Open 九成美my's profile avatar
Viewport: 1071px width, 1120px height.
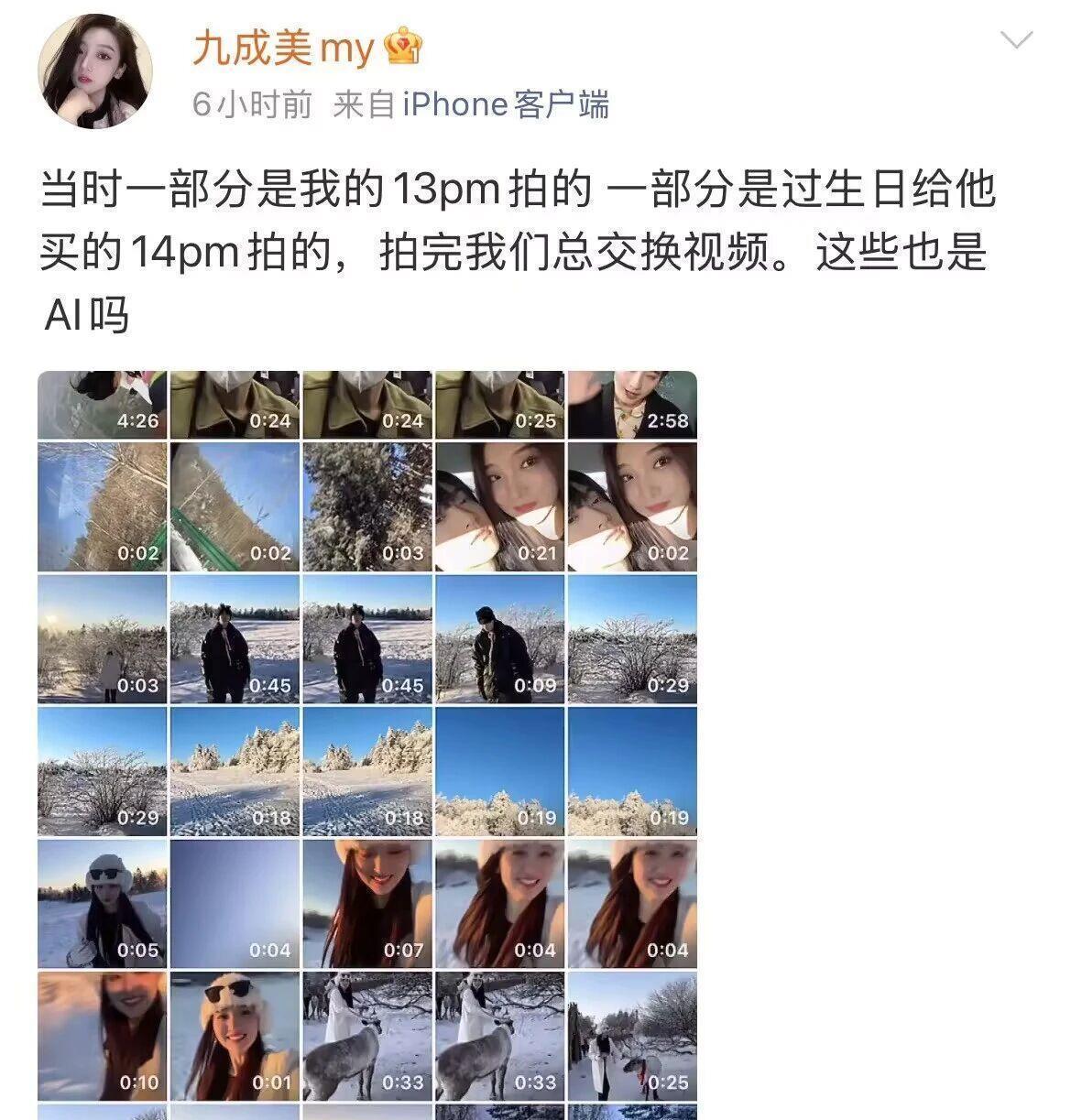pyautogui.click(x=95, y=71)
